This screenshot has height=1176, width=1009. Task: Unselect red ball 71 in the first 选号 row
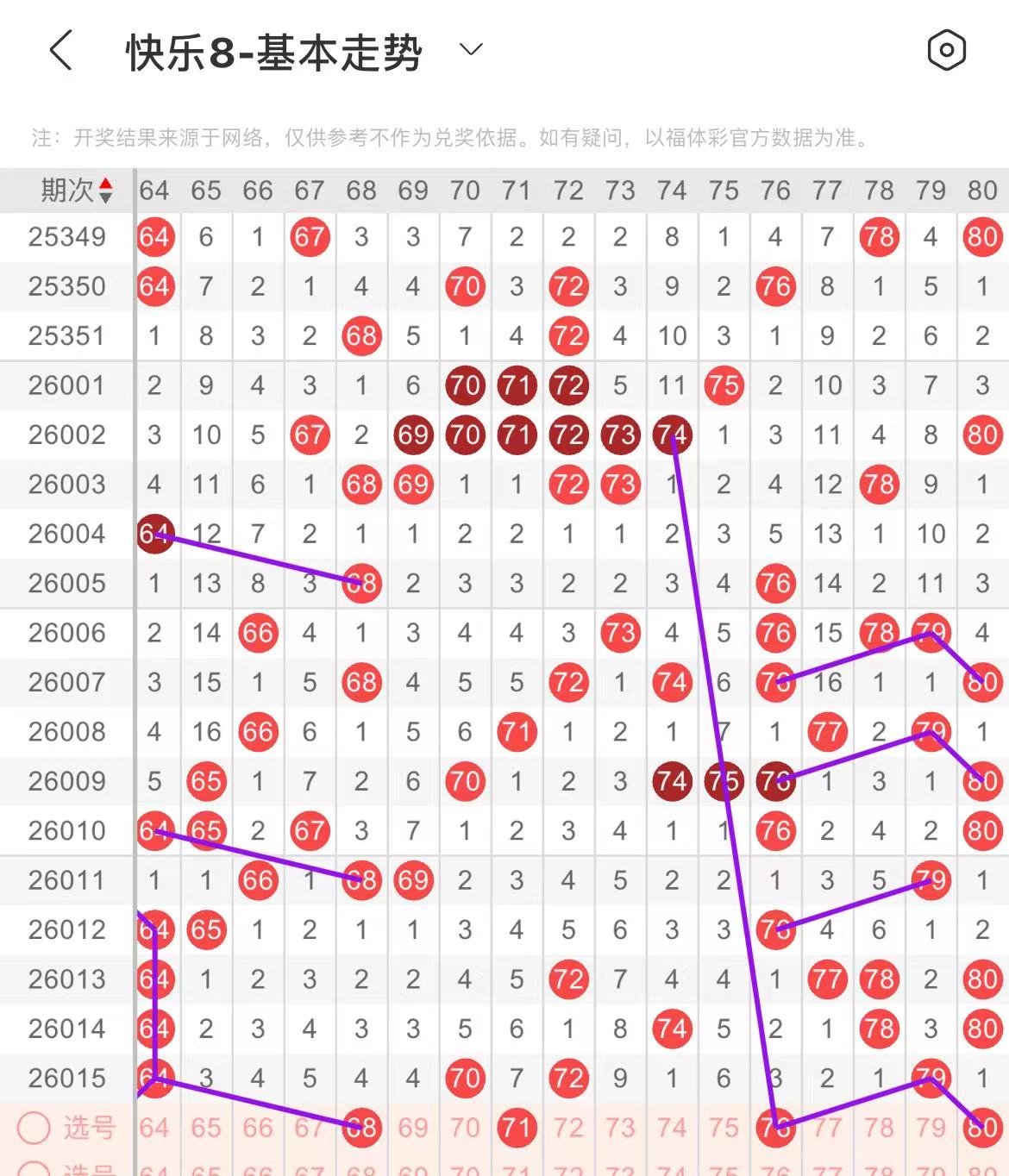(517, 1127)
